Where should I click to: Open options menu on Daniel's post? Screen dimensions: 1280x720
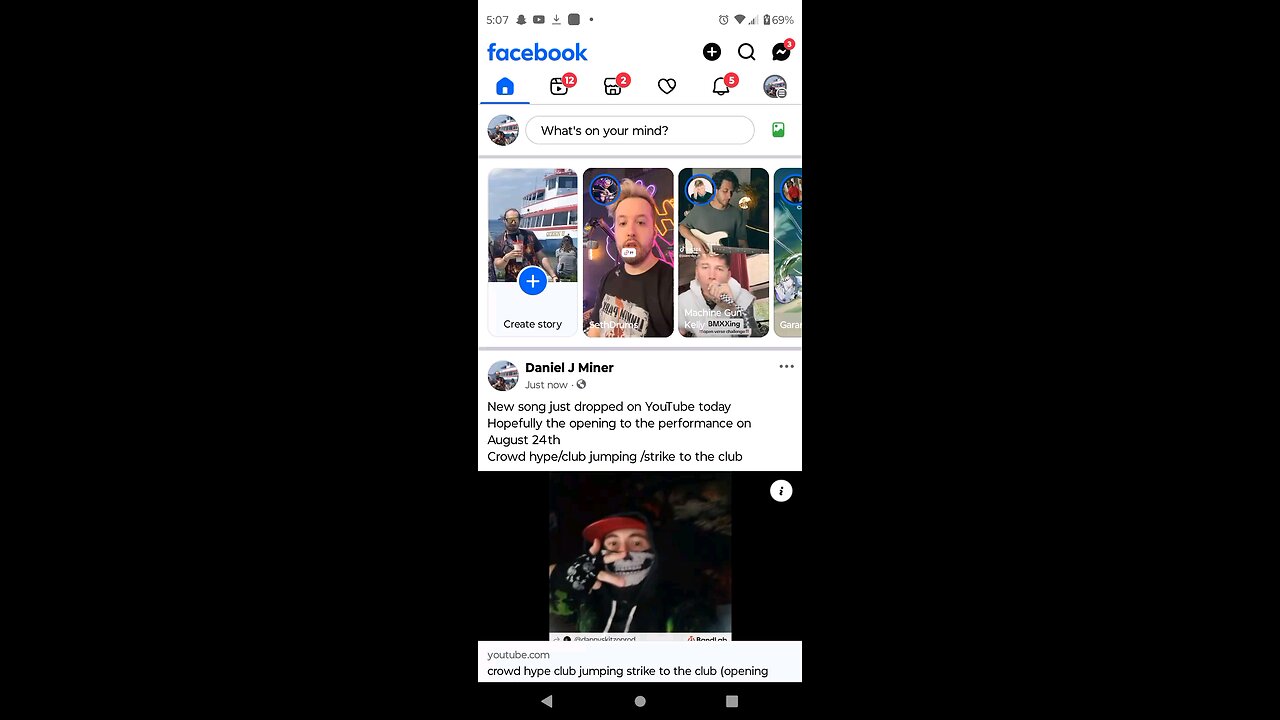tap(786, 367)
